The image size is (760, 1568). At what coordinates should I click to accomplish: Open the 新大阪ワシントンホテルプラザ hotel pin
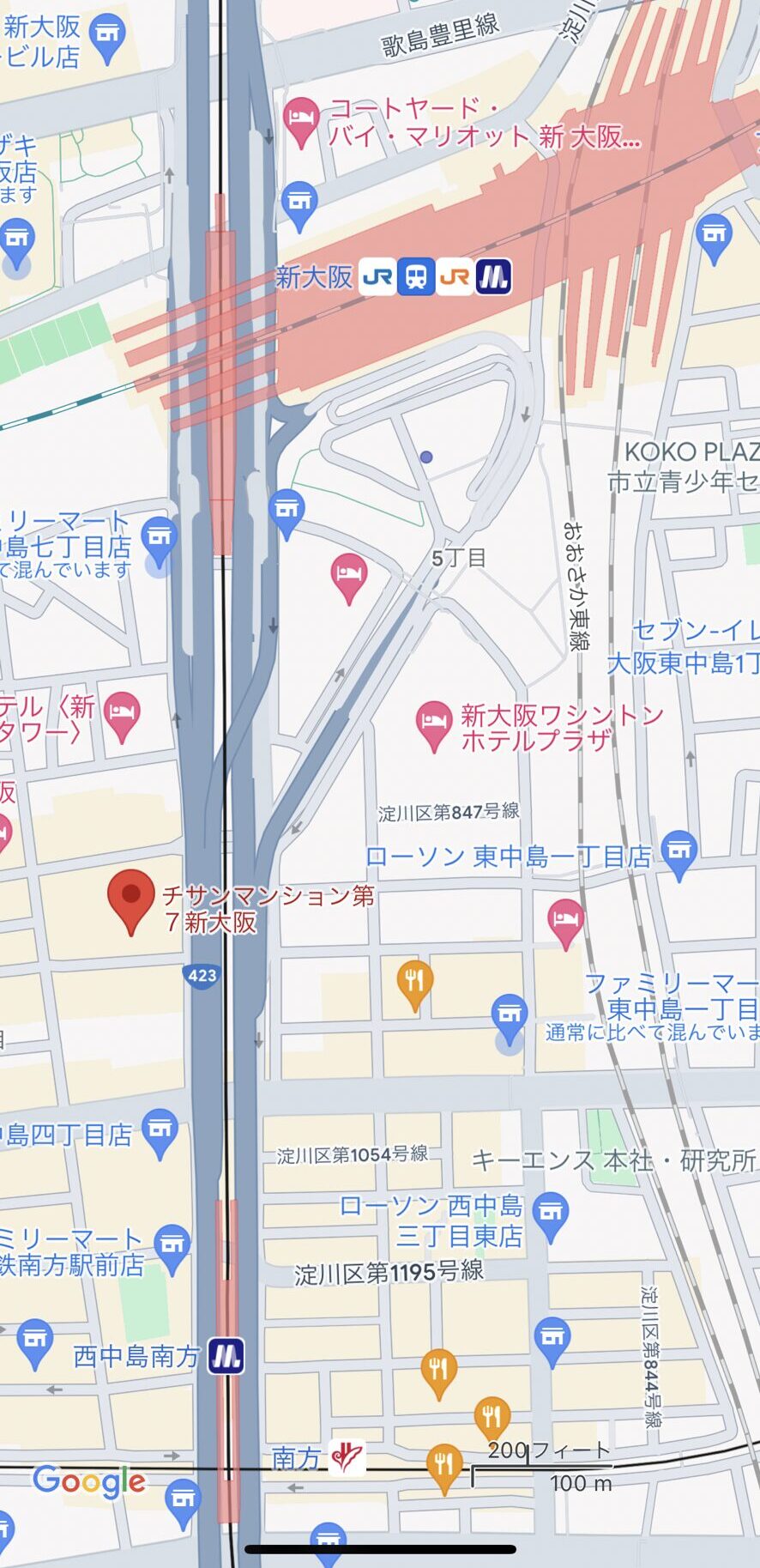tap(433, 723)
